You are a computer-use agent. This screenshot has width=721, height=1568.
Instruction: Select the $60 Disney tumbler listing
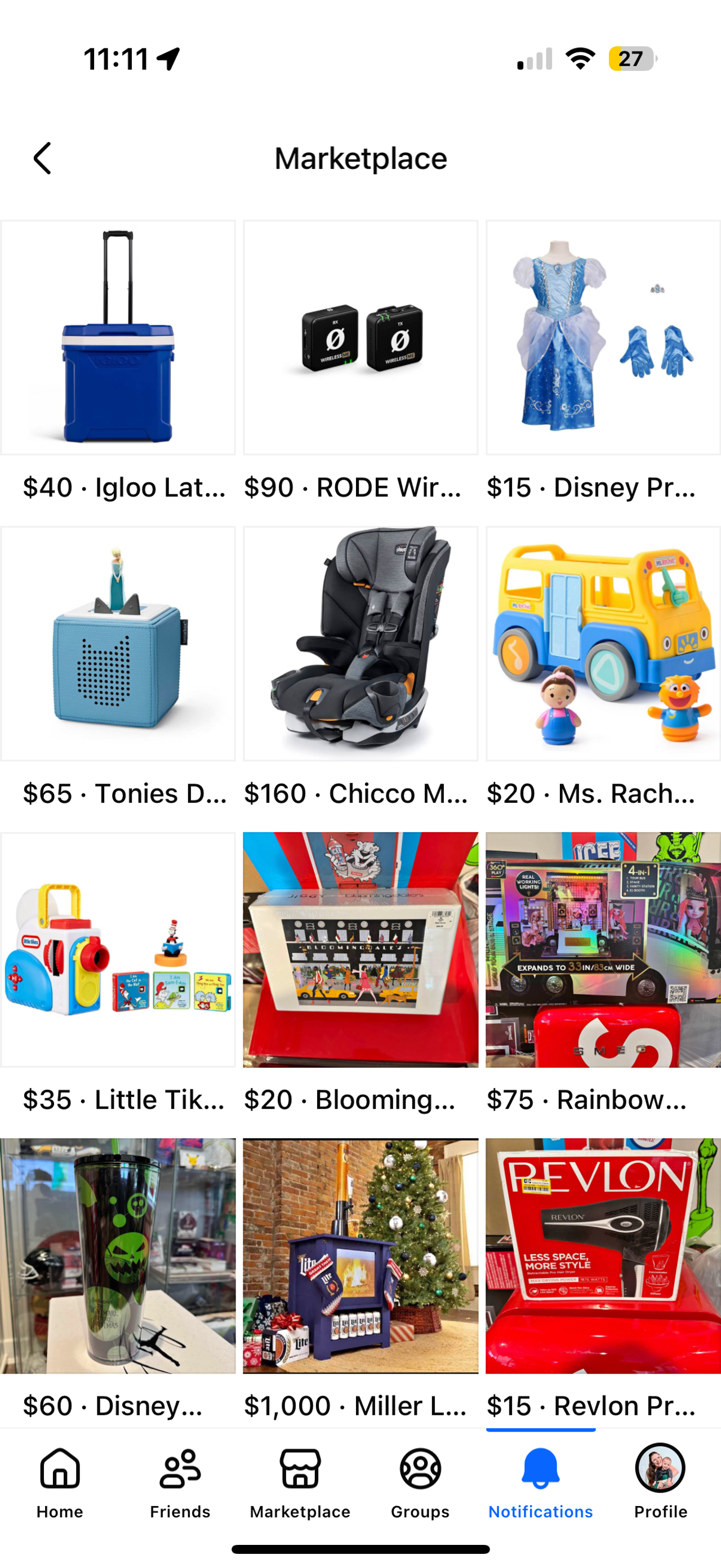click(118, 1256)
